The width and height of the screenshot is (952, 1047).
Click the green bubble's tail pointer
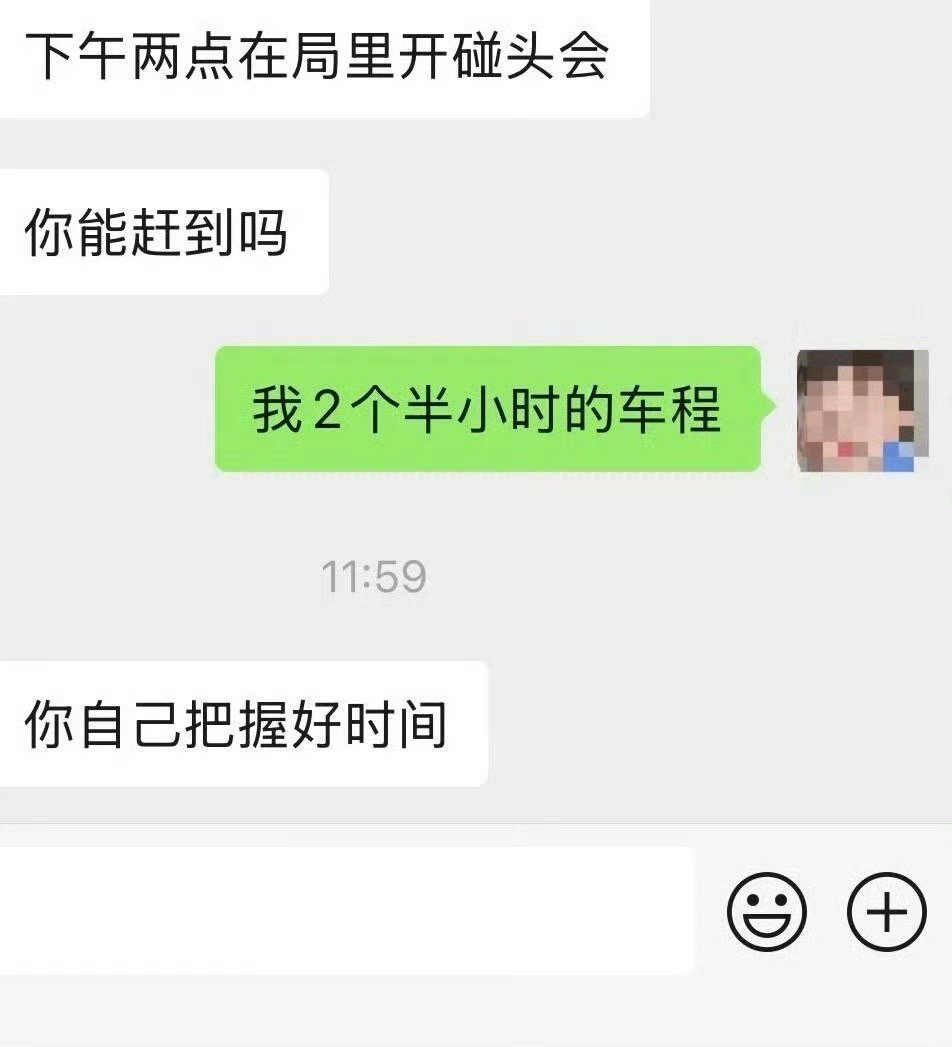coord(770,406)
